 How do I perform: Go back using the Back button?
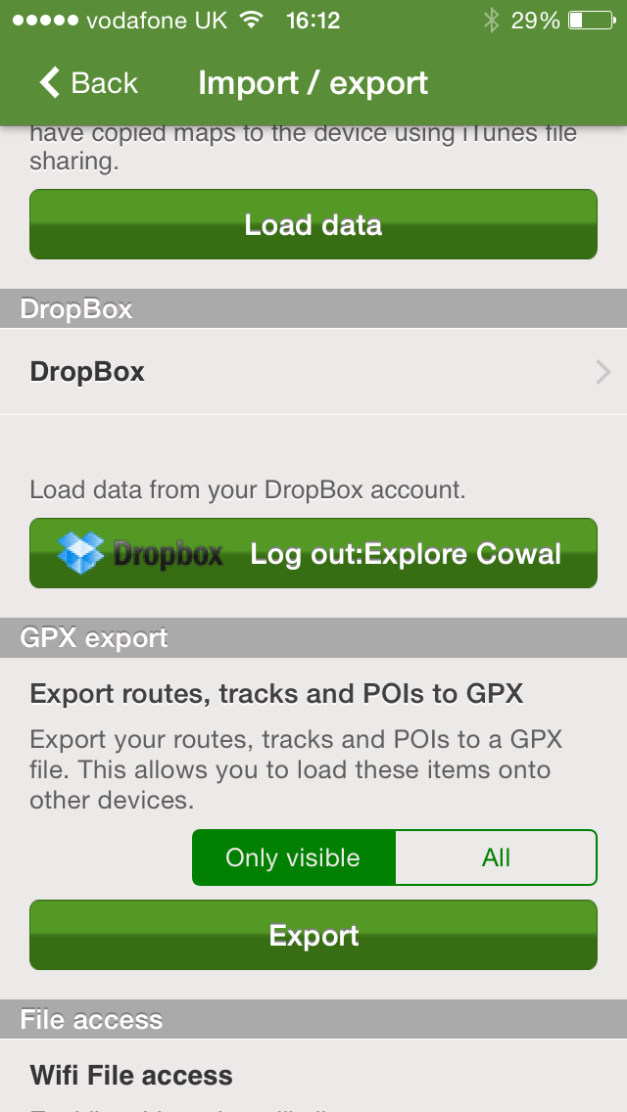(88, 83)
